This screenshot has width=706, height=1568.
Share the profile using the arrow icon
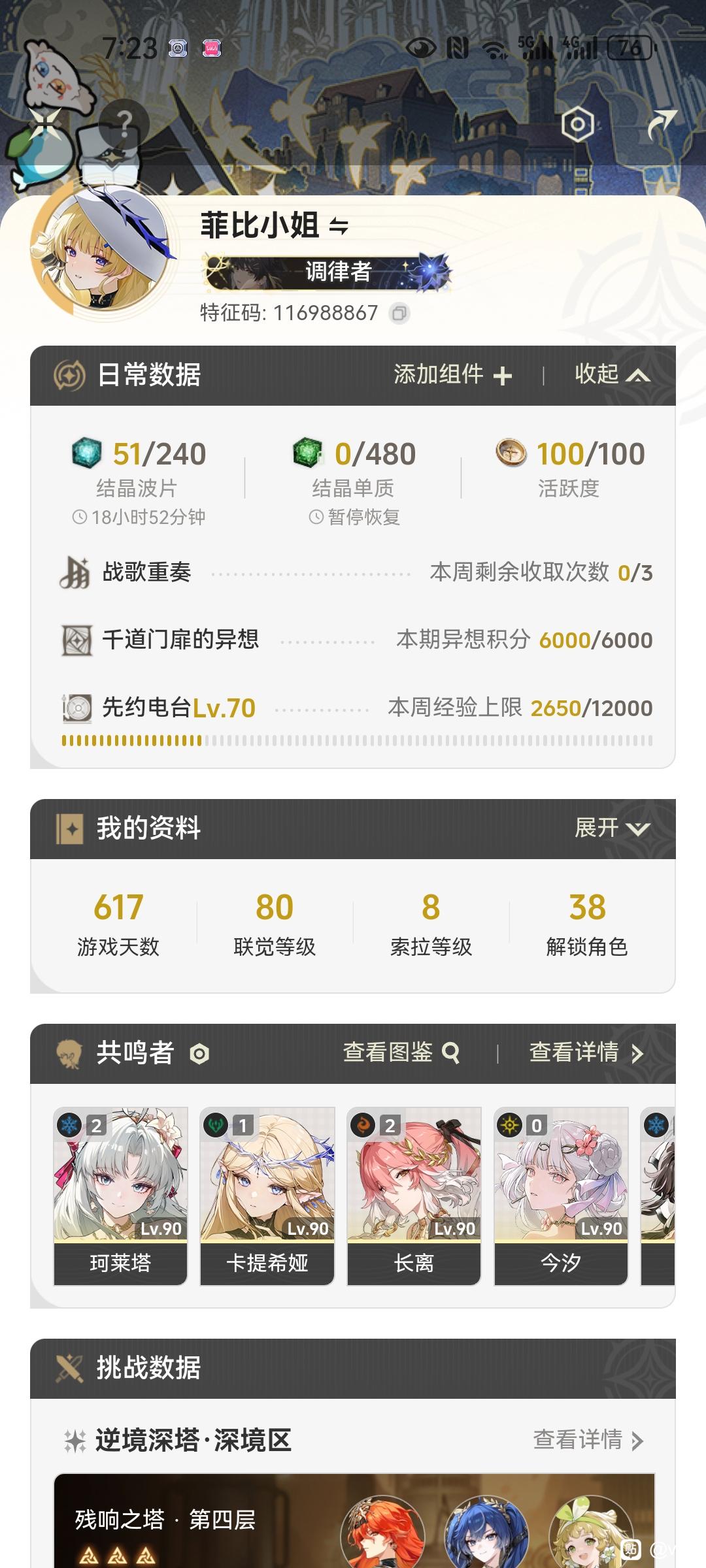click(x=662, y=124)
